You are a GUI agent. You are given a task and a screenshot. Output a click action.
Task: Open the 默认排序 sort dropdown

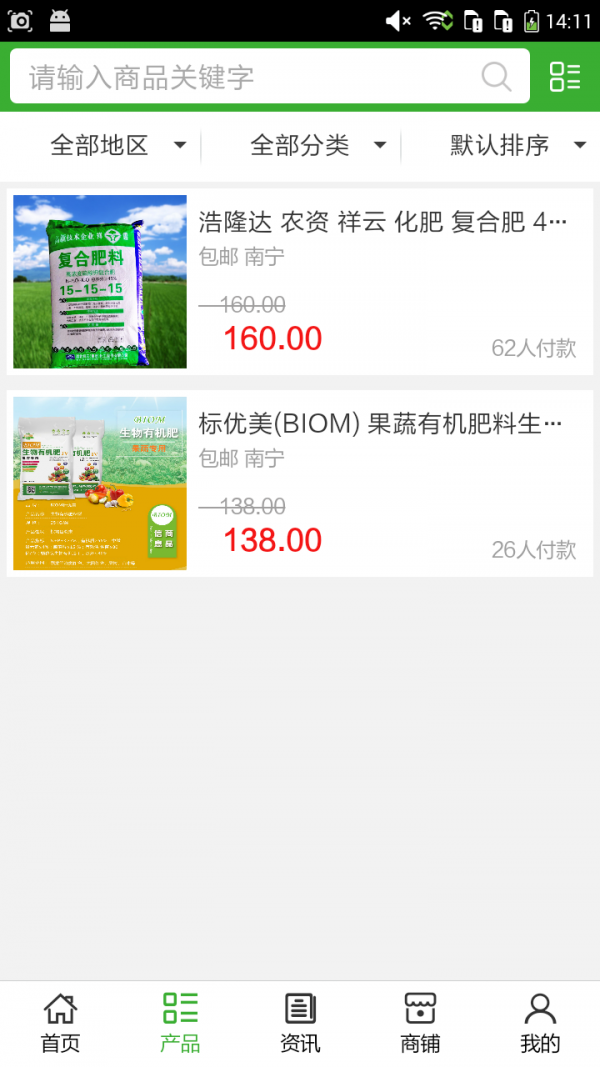pyautogui.click(x=517, y=146)
